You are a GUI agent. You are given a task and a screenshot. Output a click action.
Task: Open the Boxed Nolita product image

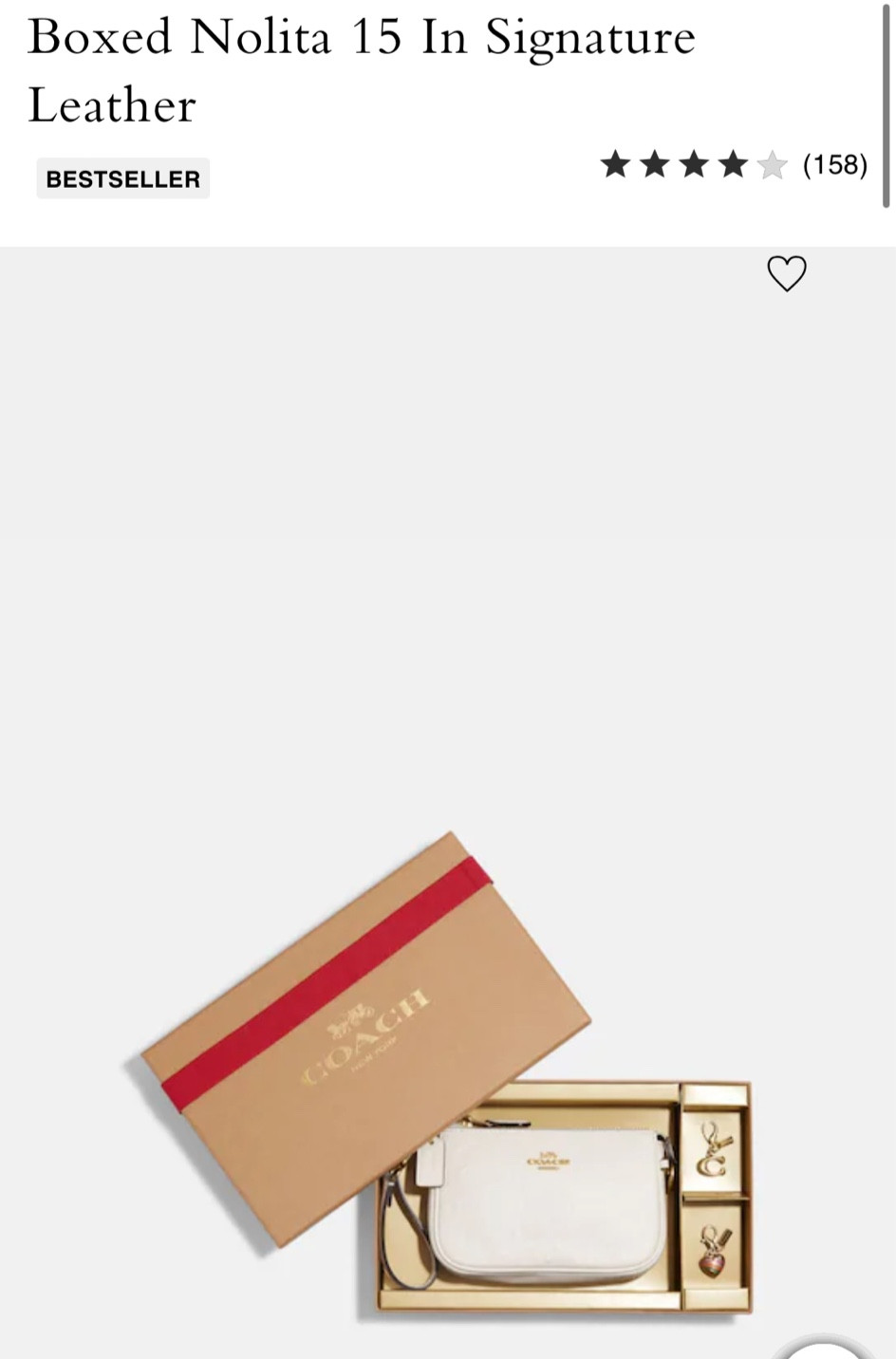(446, 1072)
